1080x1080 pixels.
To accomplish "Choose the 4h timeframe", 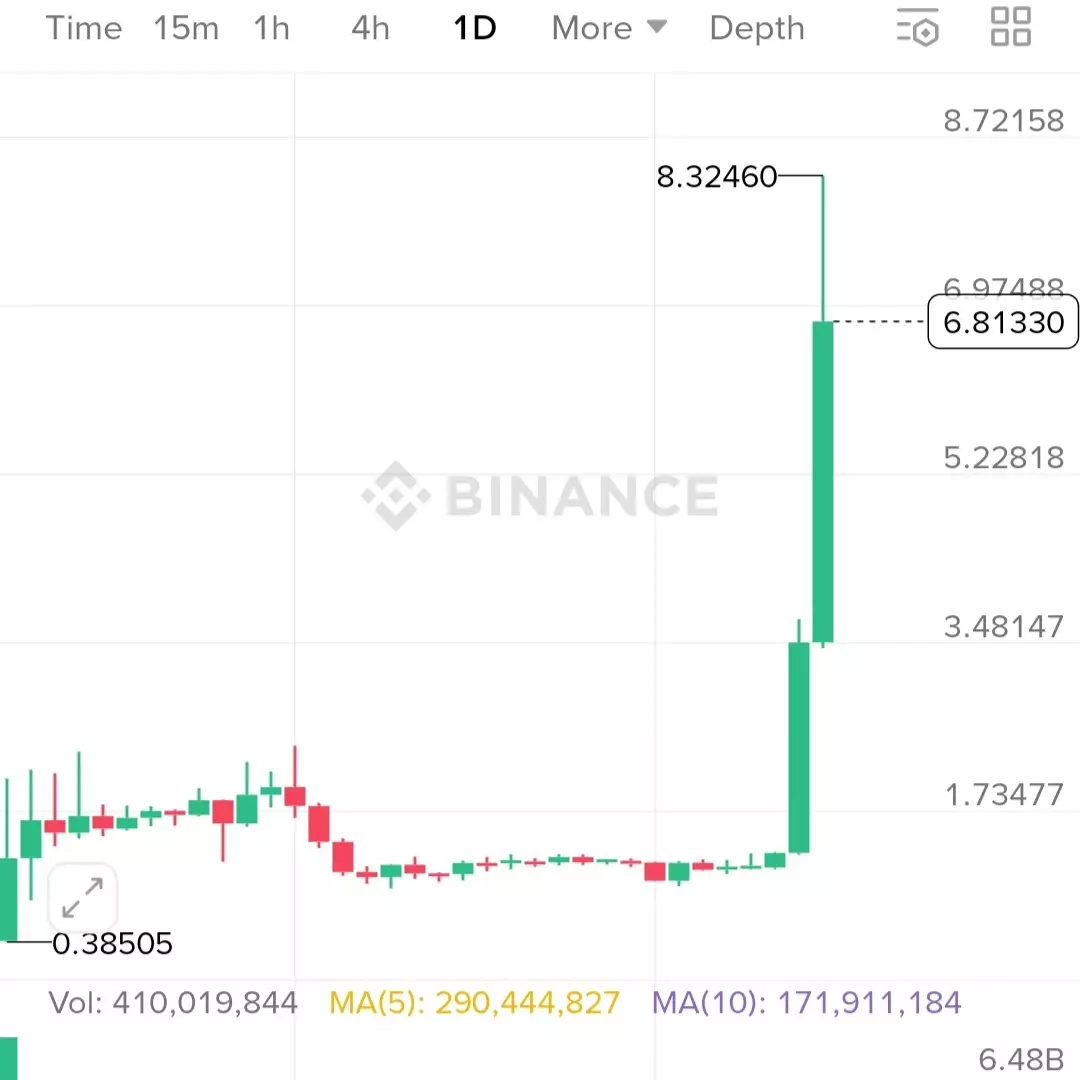I will (x=370, y=28).
